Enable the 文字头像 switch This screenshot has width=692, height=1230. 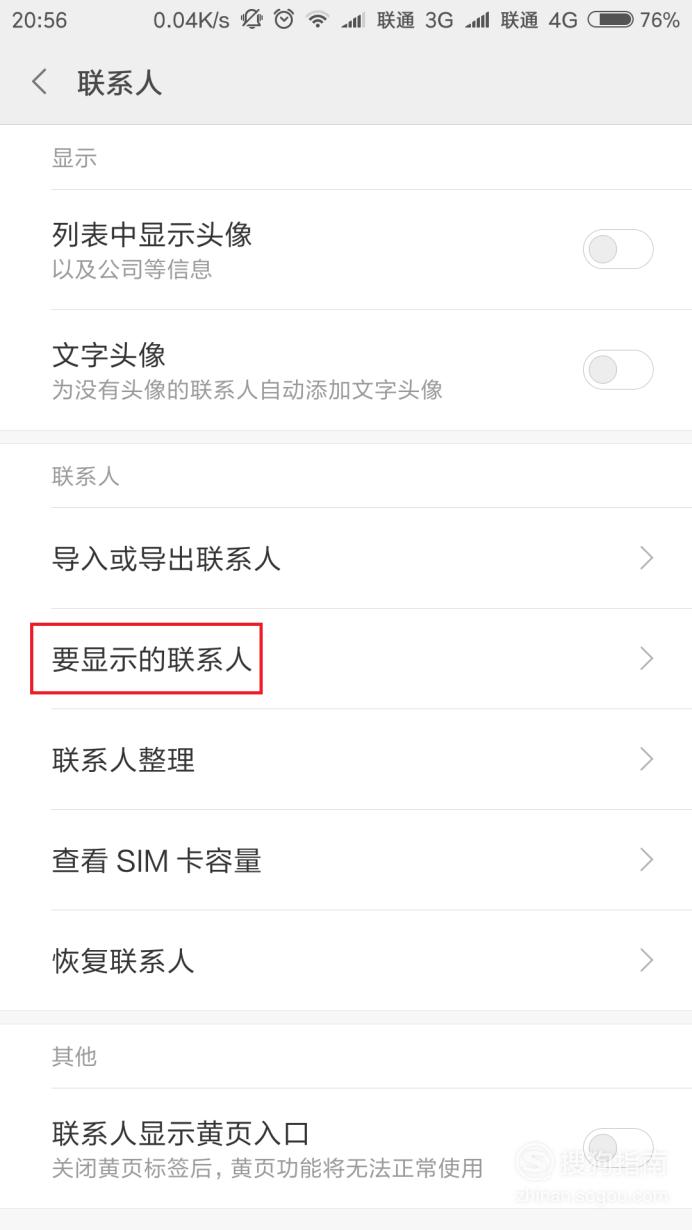tap(618, 369)
